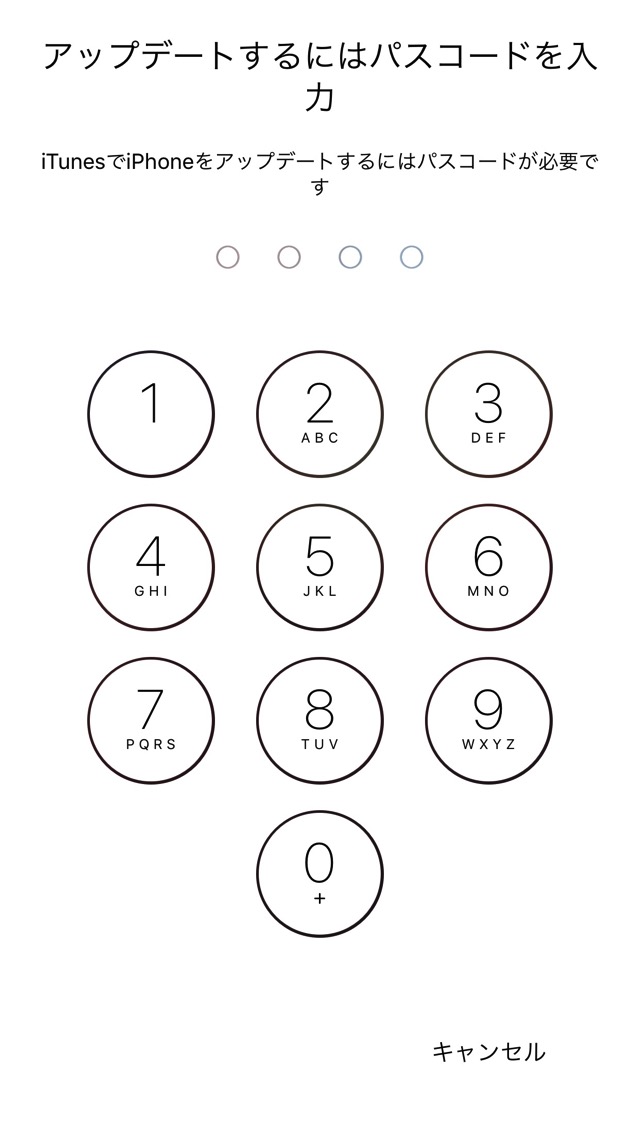Tap the 1 key on the passcode keypad

(151, 414)
